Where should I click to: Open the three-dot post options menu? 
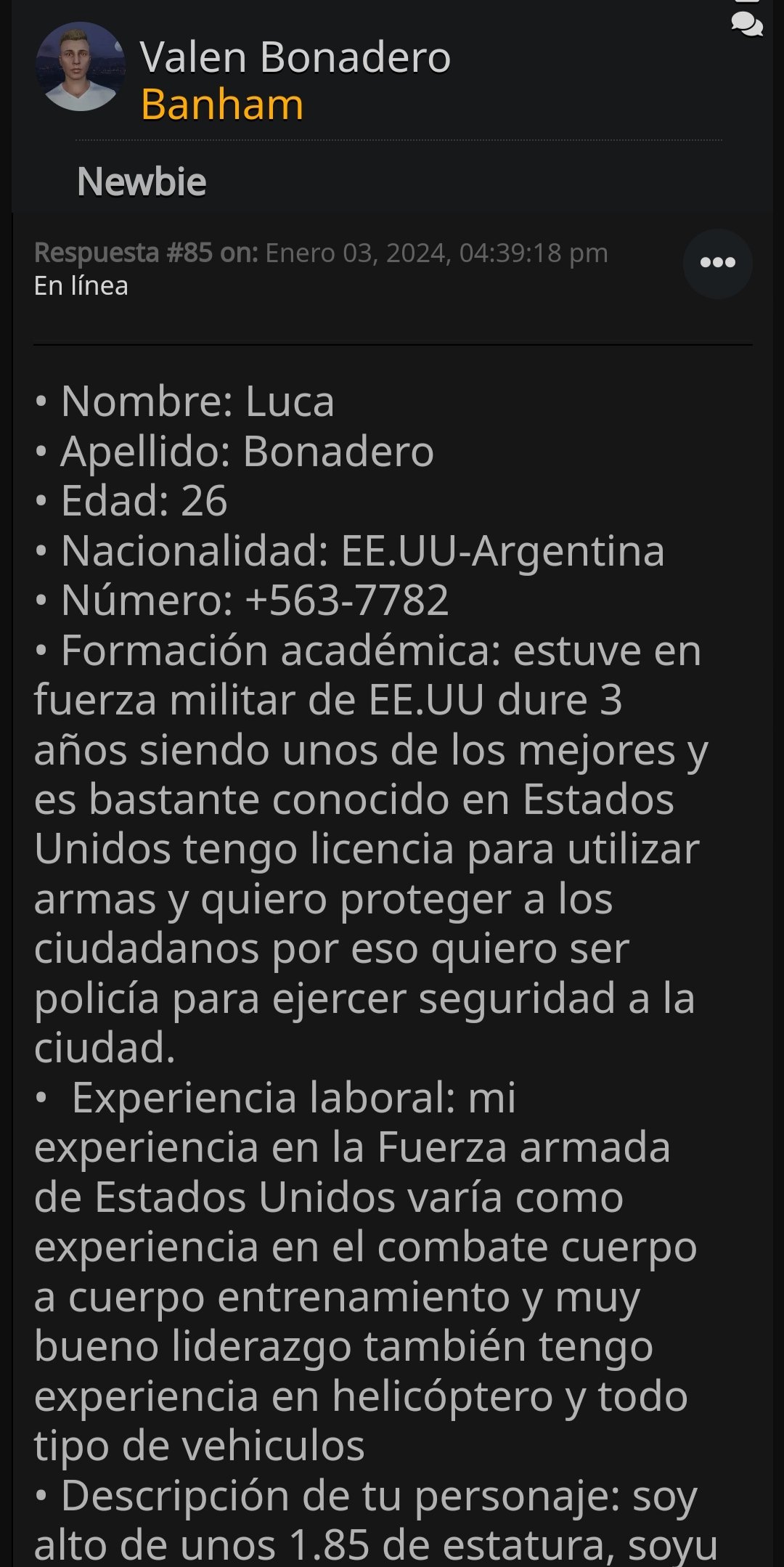717,263
